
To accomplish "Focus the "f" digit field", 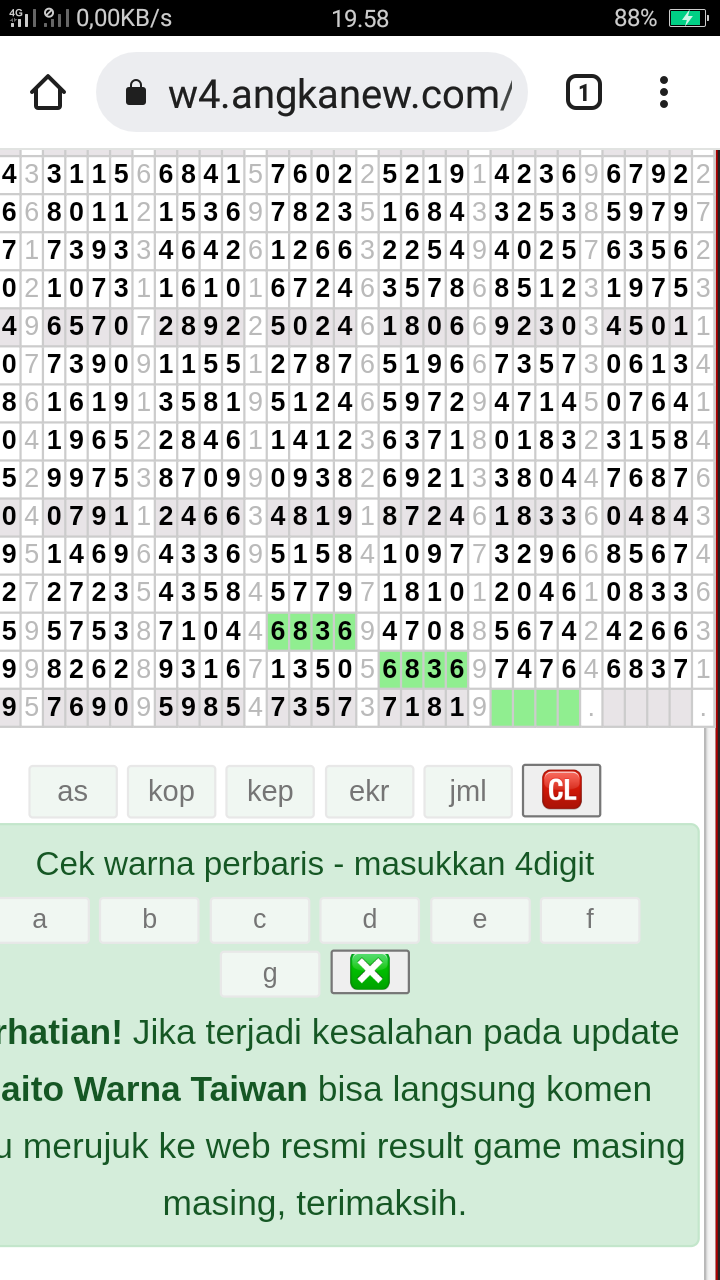I will coord(589,920).
